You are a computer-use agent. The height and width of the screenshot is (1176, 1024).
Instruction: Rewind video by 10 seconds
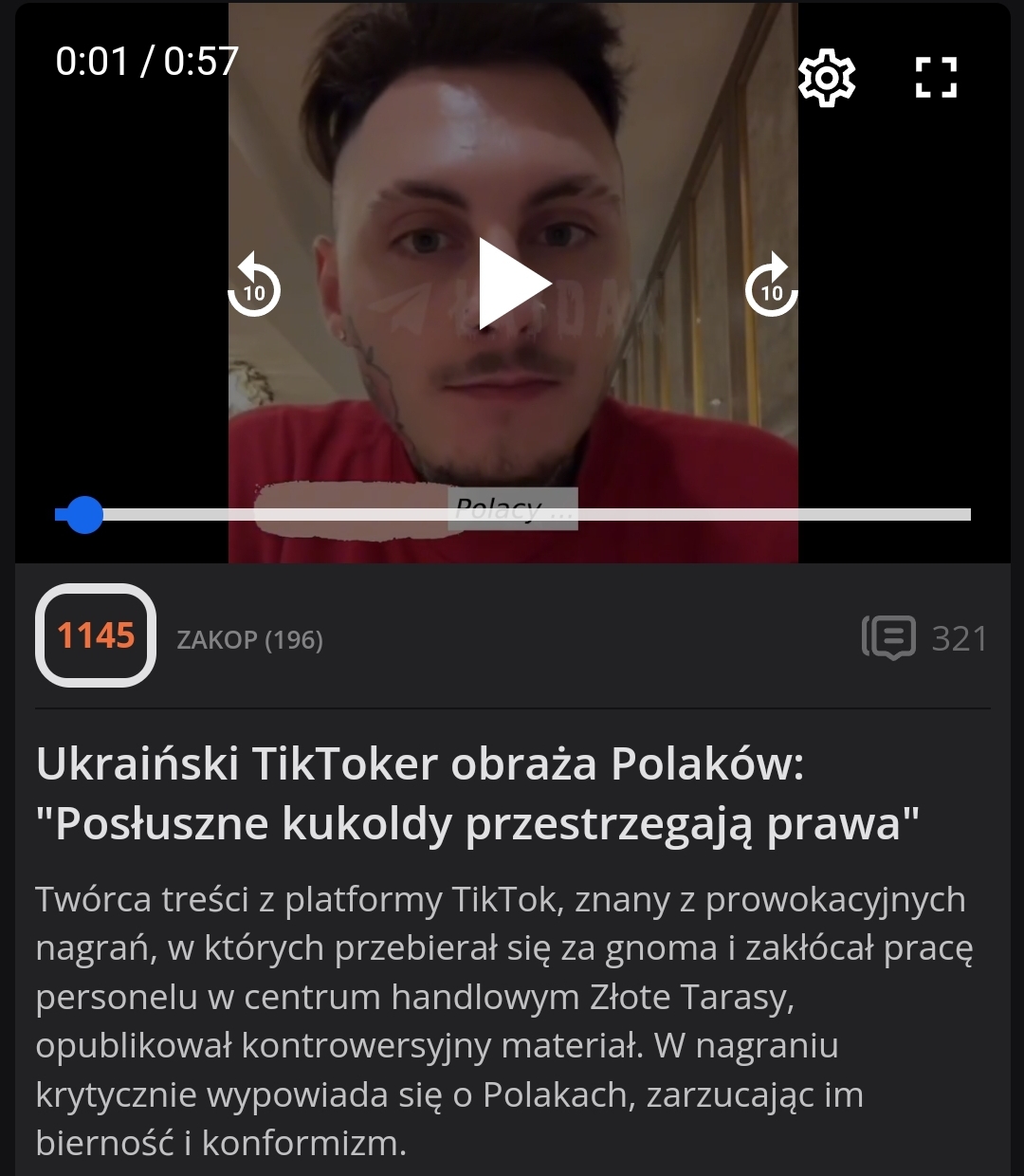254,285
